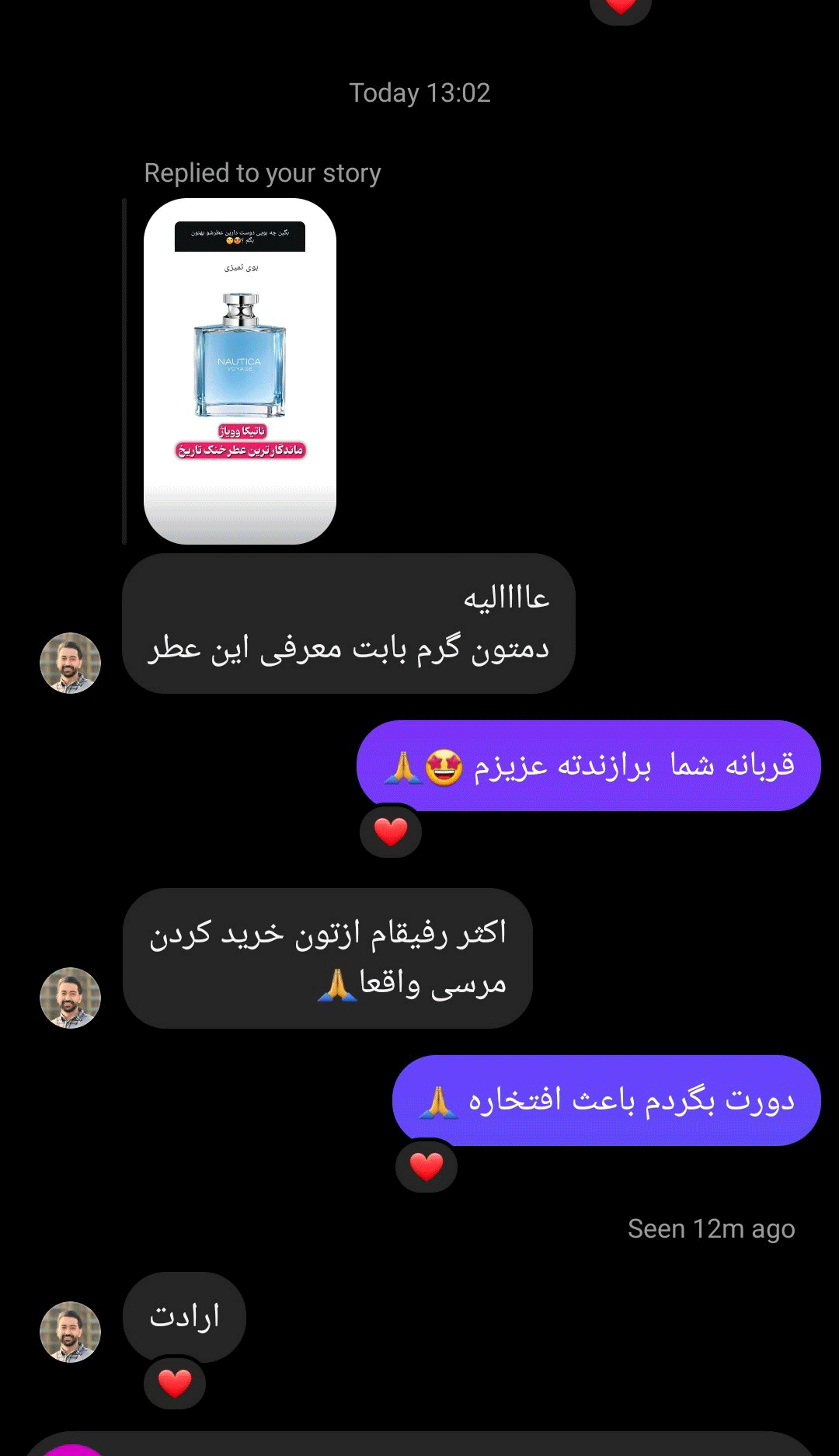Open sender's profile picture beside عاااالیه message
This screenshot has width=839, height=1456.
(70, 663)
